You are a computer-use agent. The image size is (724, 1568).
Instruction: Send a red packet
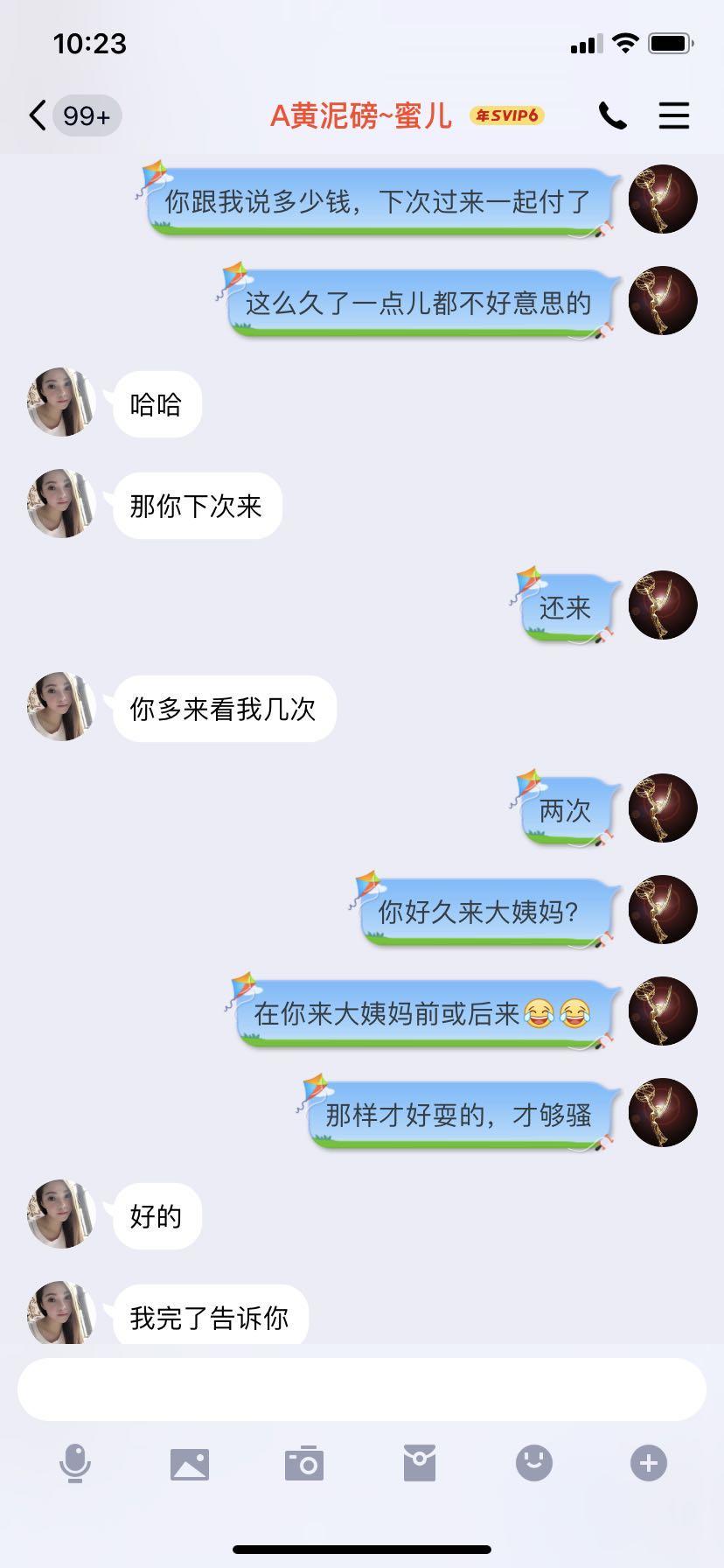tap(420, 1463)
